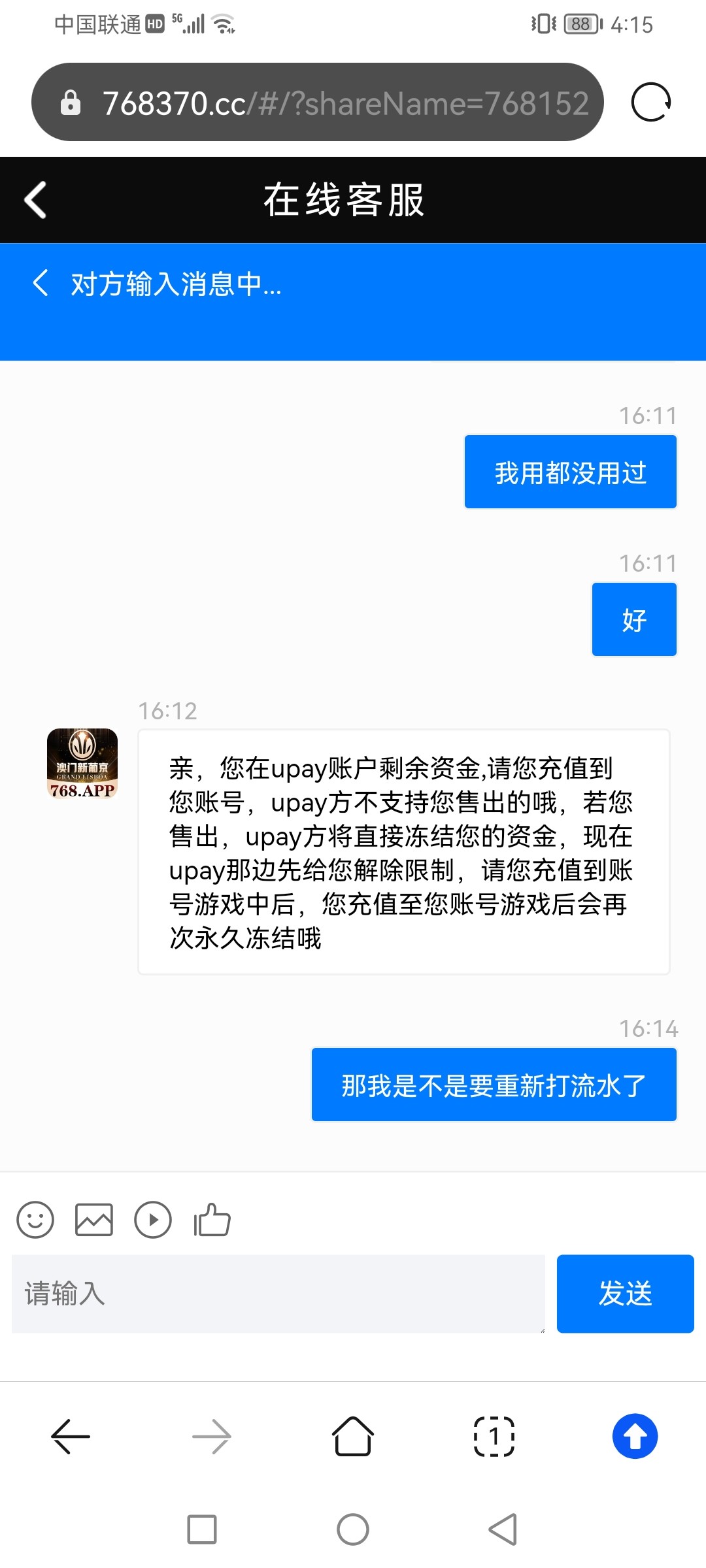Reload the page from the address bar
The image size is (706, 1568).
[650, 103]
